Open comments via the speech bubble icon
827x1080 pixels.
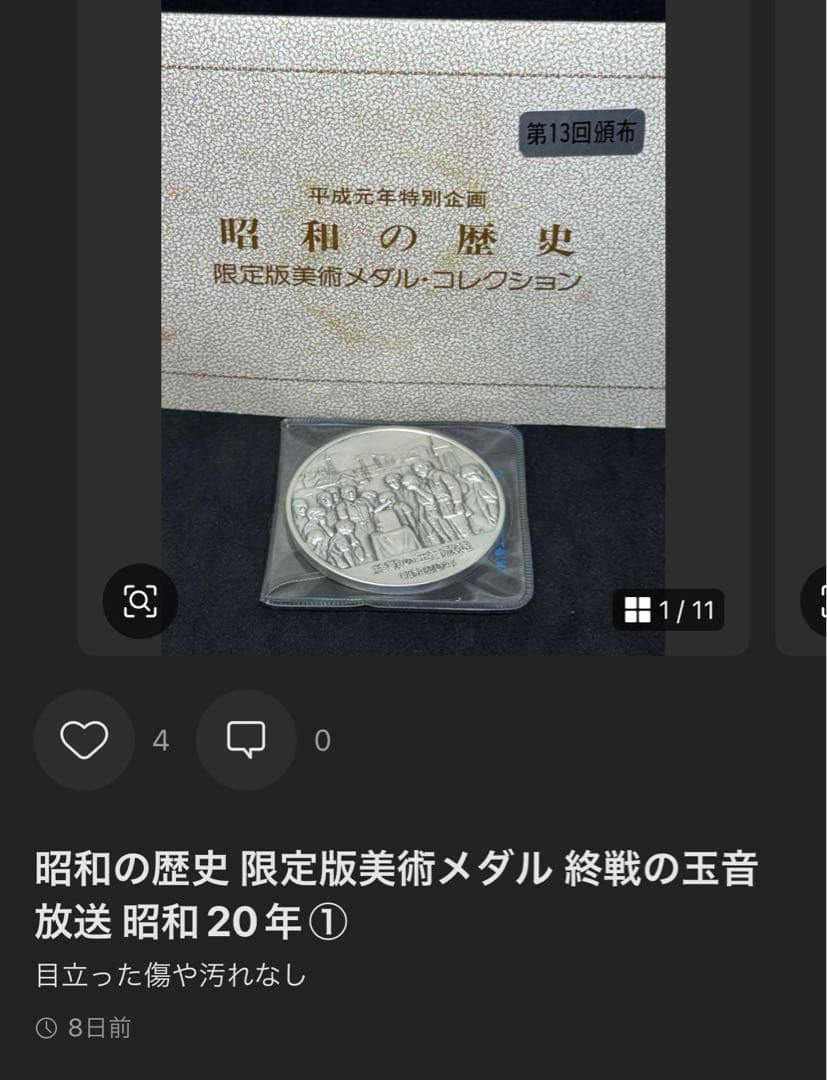coord(245,740)
